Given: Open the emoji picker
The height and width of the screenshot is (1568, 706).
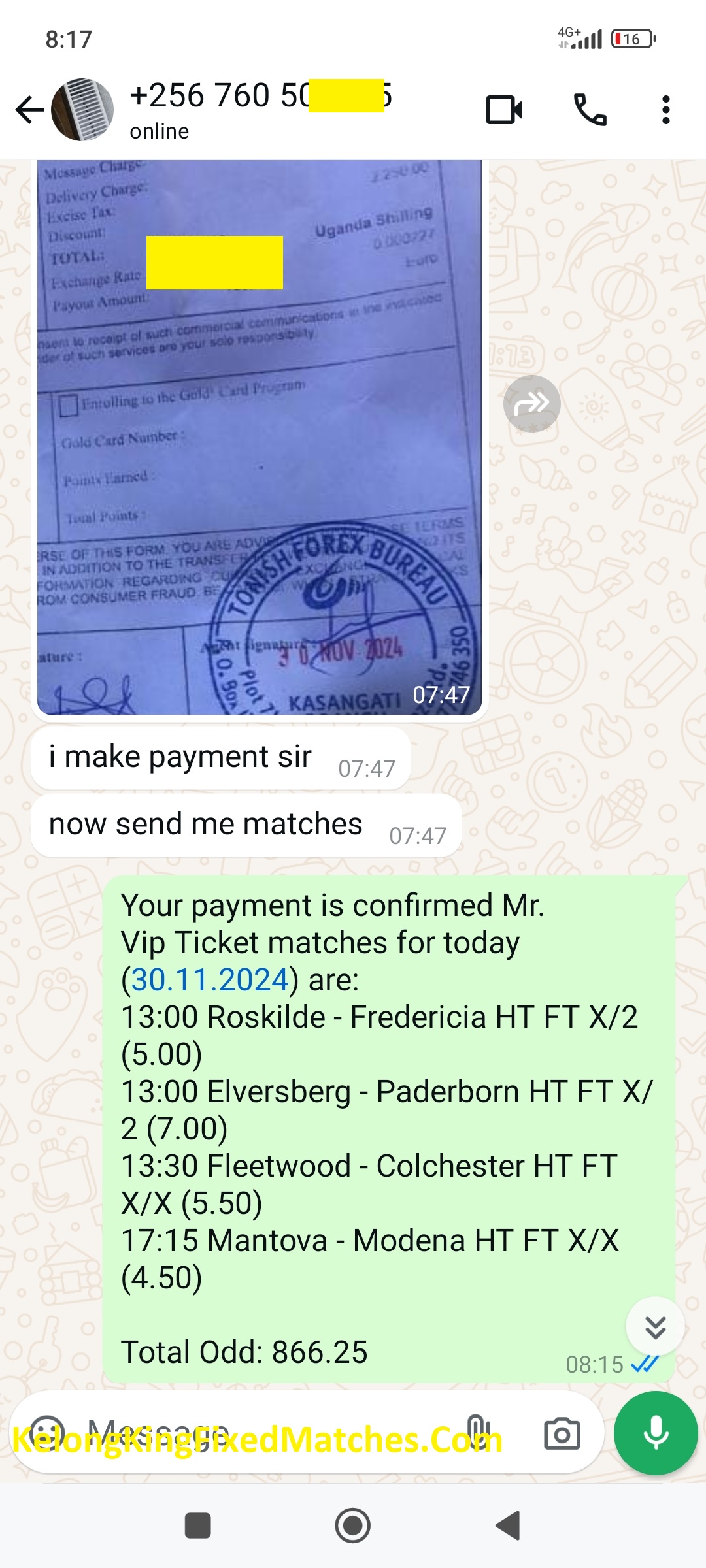Looking at the screenshot, I should coord(47,1433).
